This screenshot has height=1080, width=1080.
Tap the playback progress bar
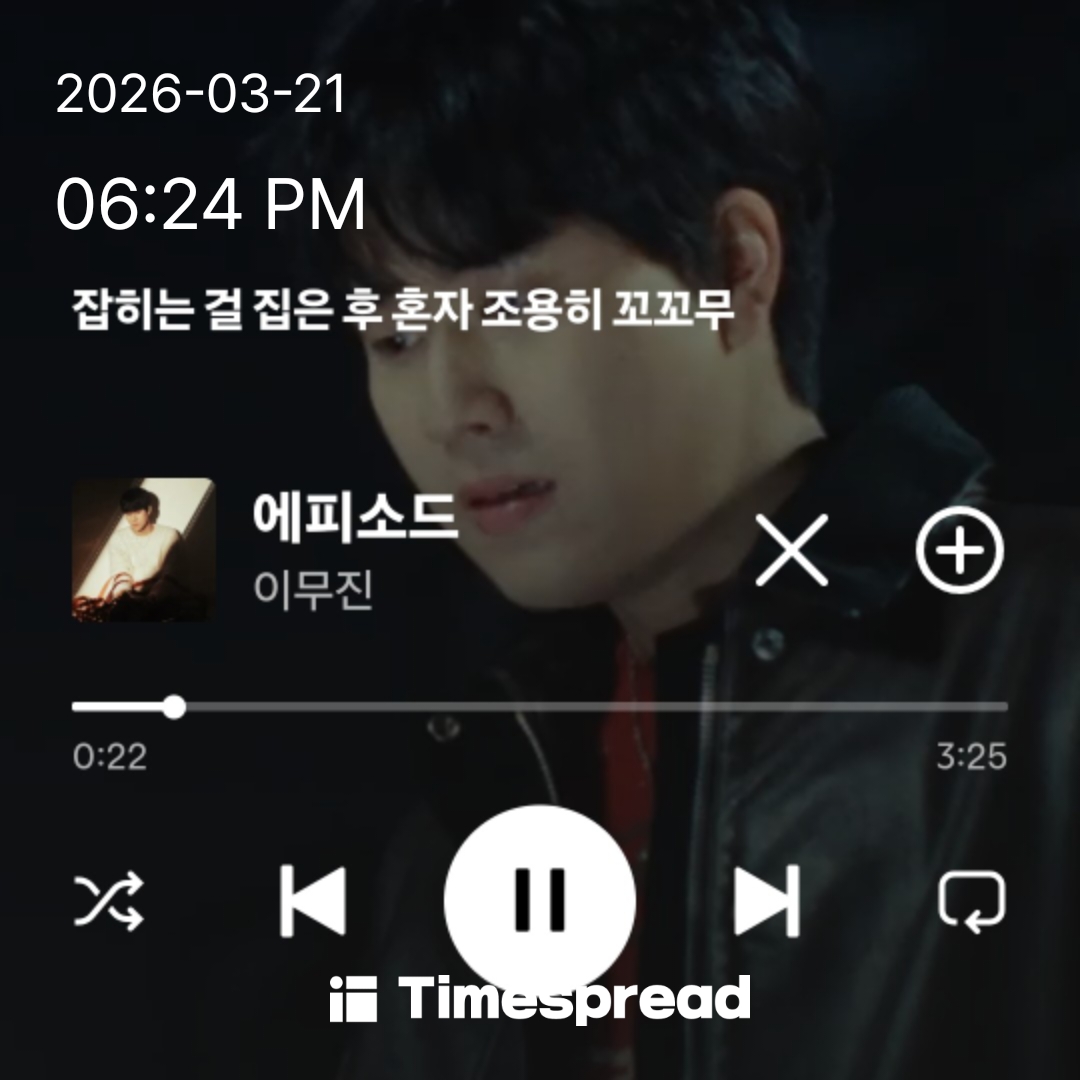coord(540,707)
